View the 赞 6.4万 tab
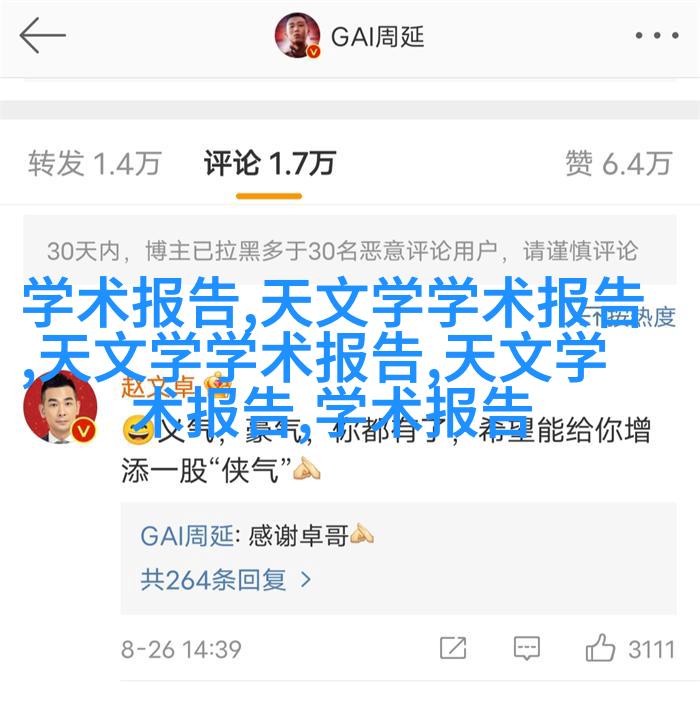This screenshot has height=702, width=700. [x=617, y=163]
